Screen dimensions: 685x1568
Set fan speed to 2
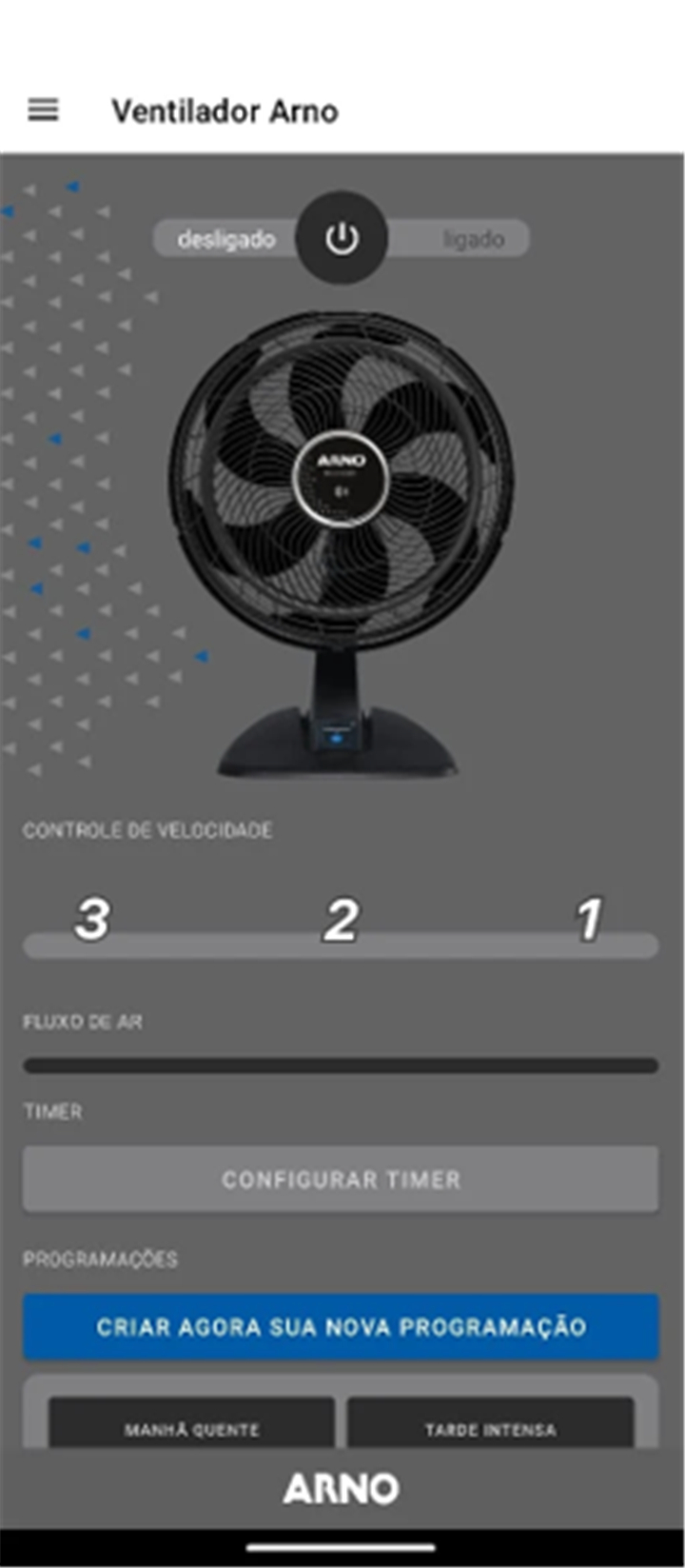pyautogui.click(x=341, y=921)
